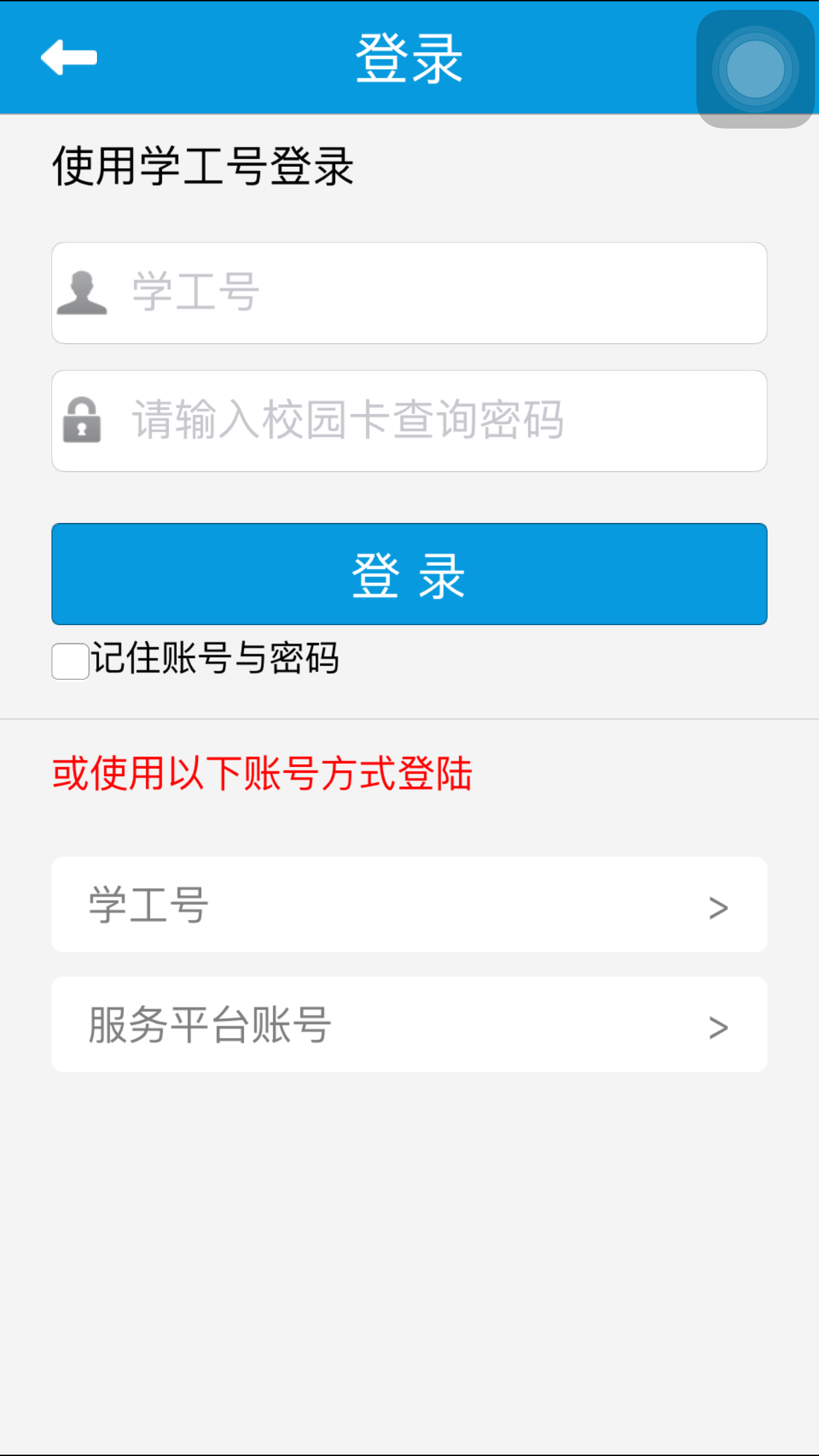The height and width of the screenshot is (1456, 819).
Task: Go back using the top-left arrow
Action: click(69, 58)
